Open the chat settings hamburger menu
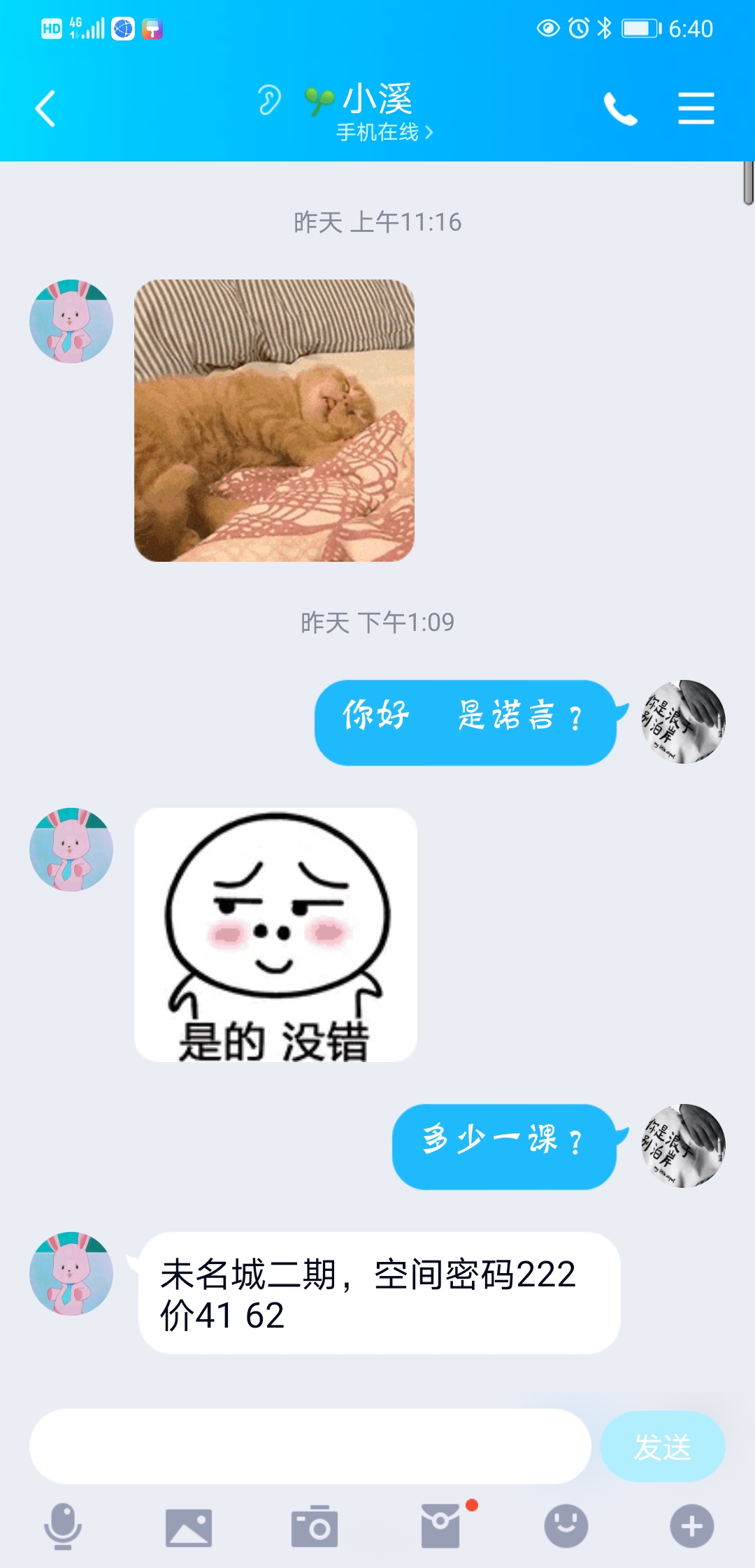This screenshot has width=755, height=1568. pos(696,108)
